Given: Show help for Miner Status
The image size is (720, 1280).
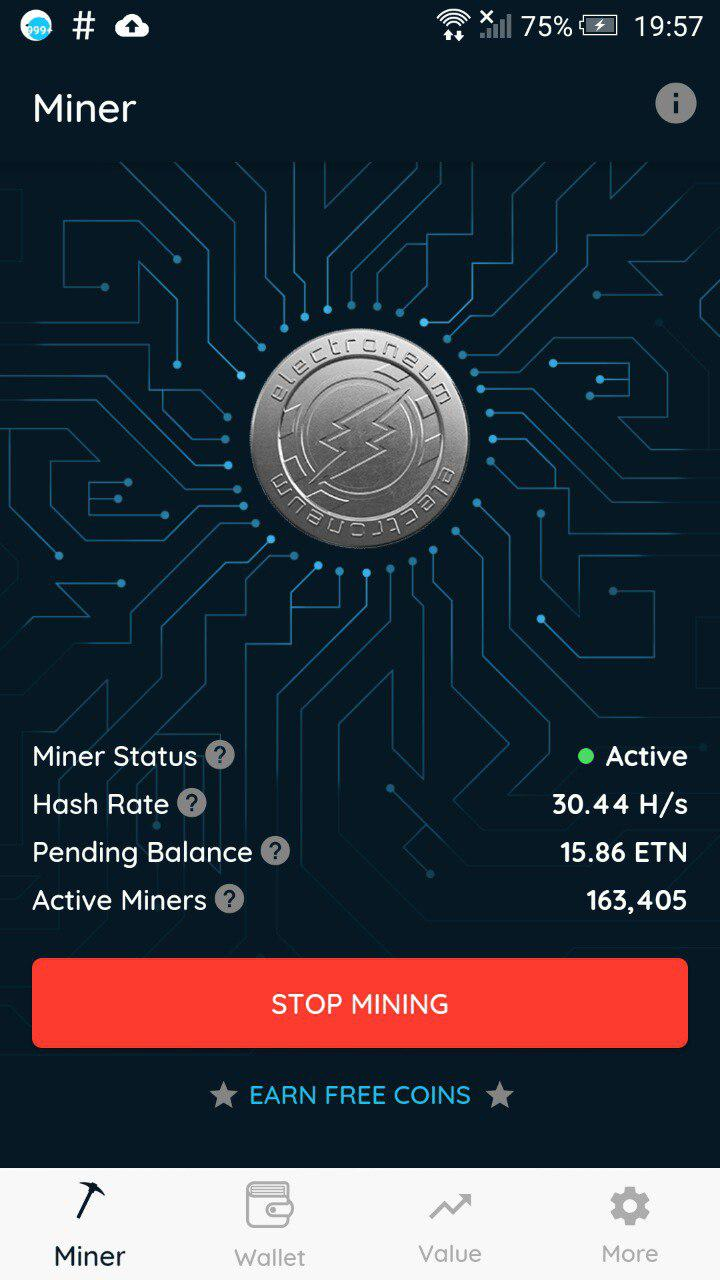Looking at the screenshot, I should click(x=220, y=755).
